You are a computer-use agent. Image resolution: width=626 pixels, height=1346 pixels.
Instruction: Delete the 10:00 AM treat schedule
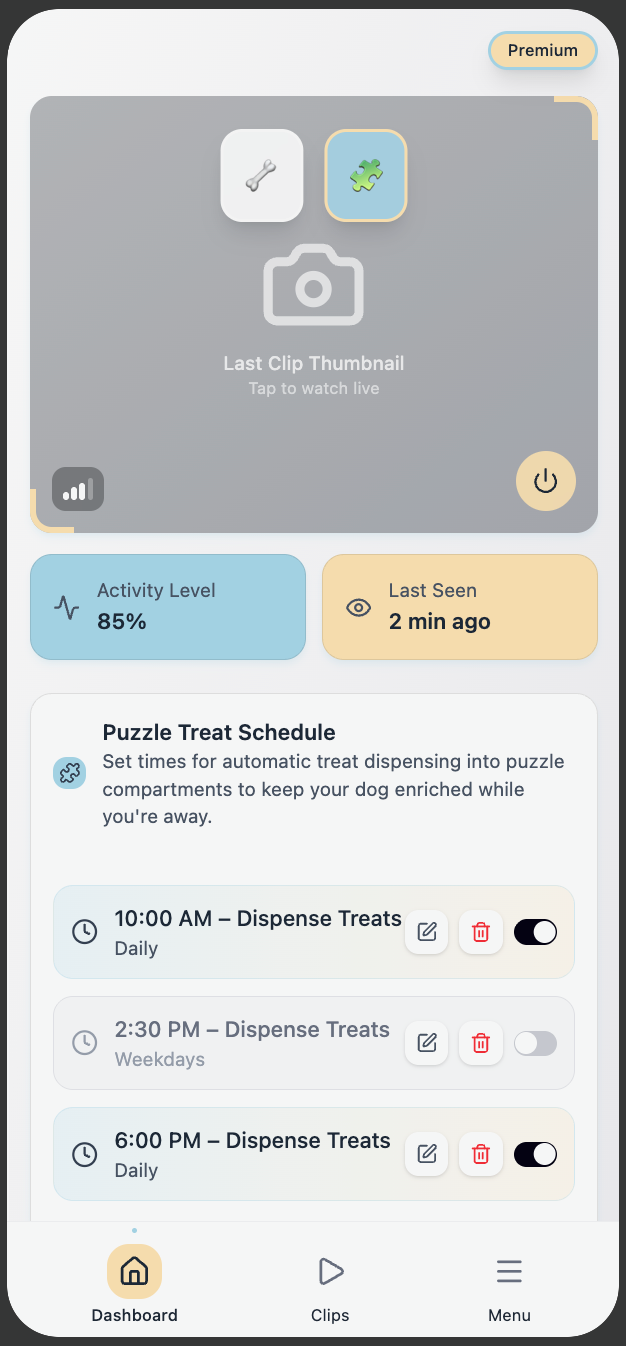[481, 932]
